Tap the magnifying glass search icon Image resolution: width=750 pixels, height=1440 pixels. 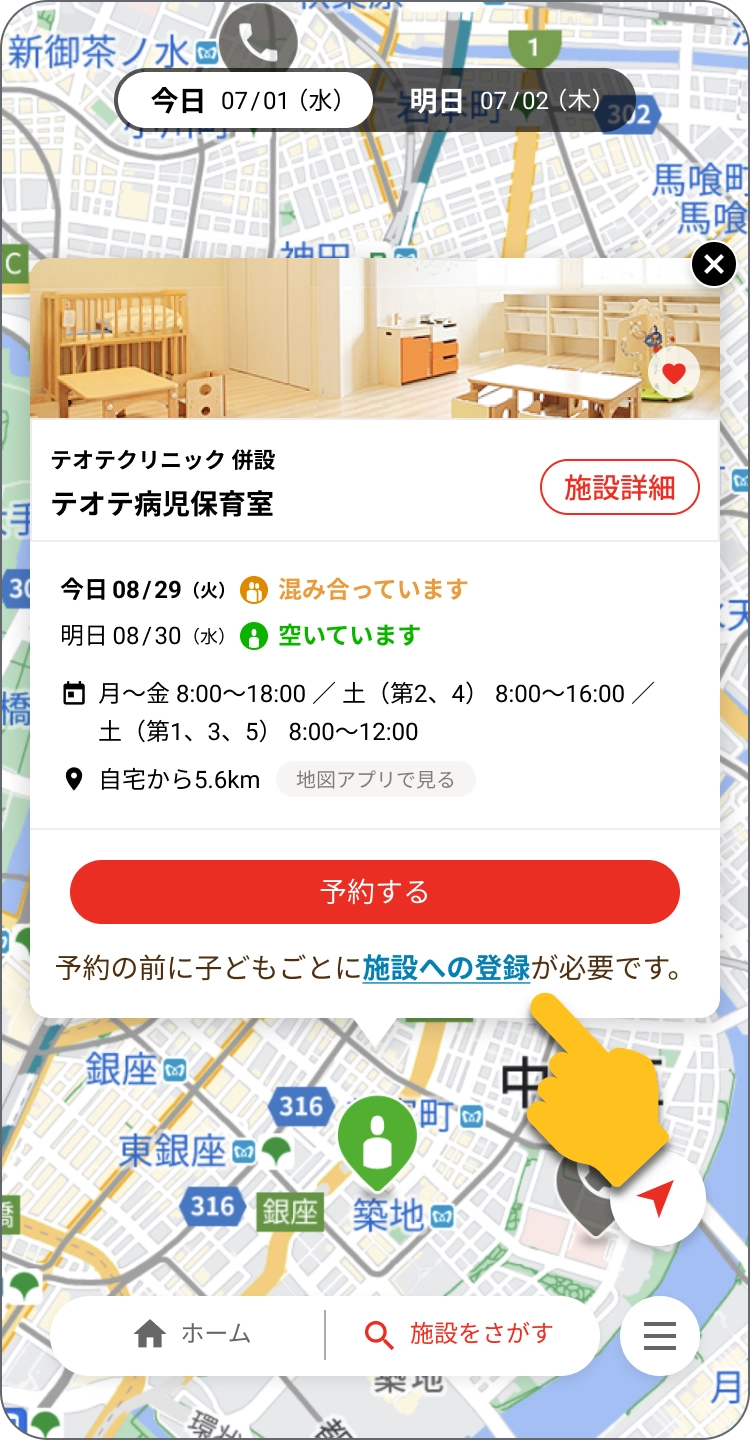coord(379,1334)
